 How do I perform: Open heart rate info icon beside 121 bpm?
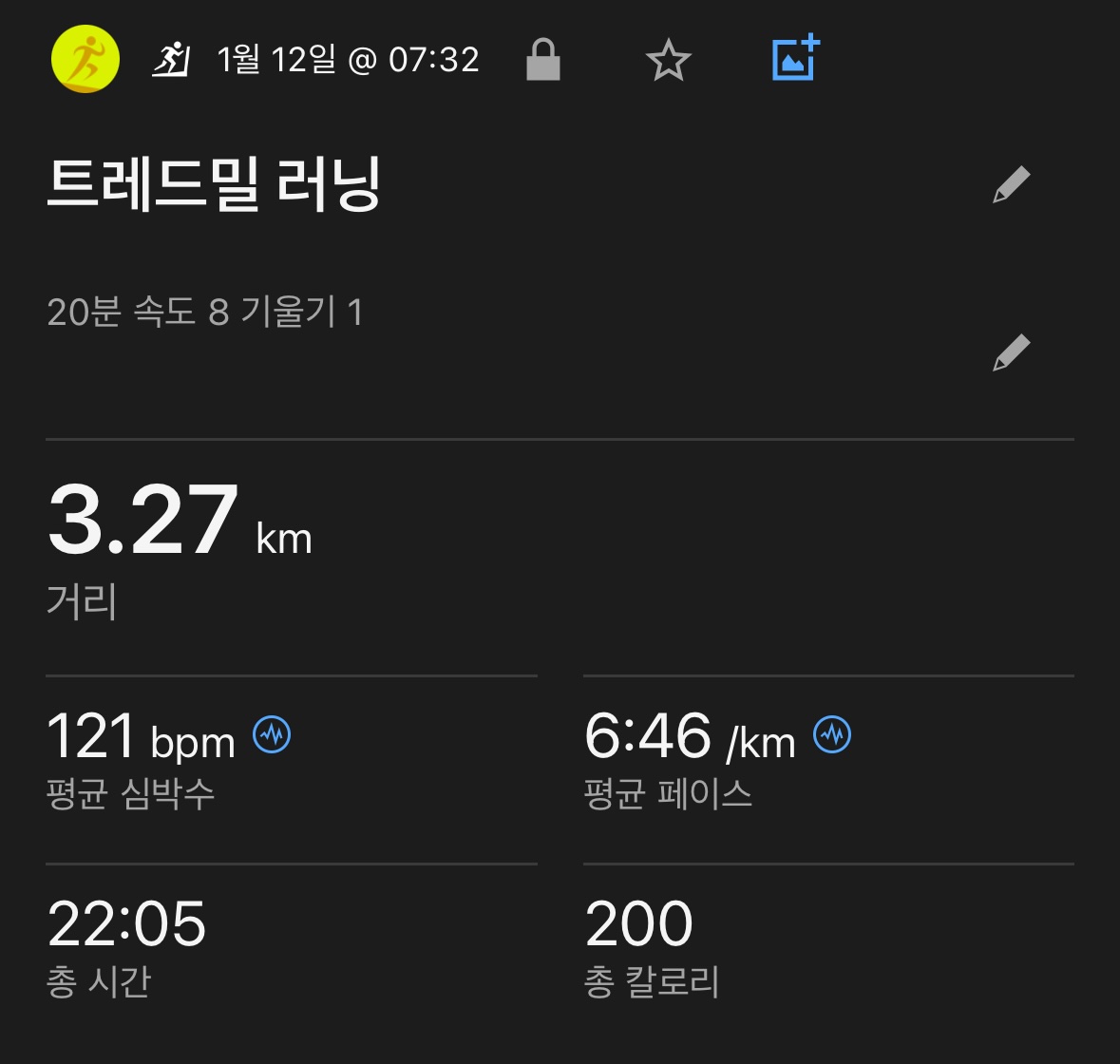point(273,734)
